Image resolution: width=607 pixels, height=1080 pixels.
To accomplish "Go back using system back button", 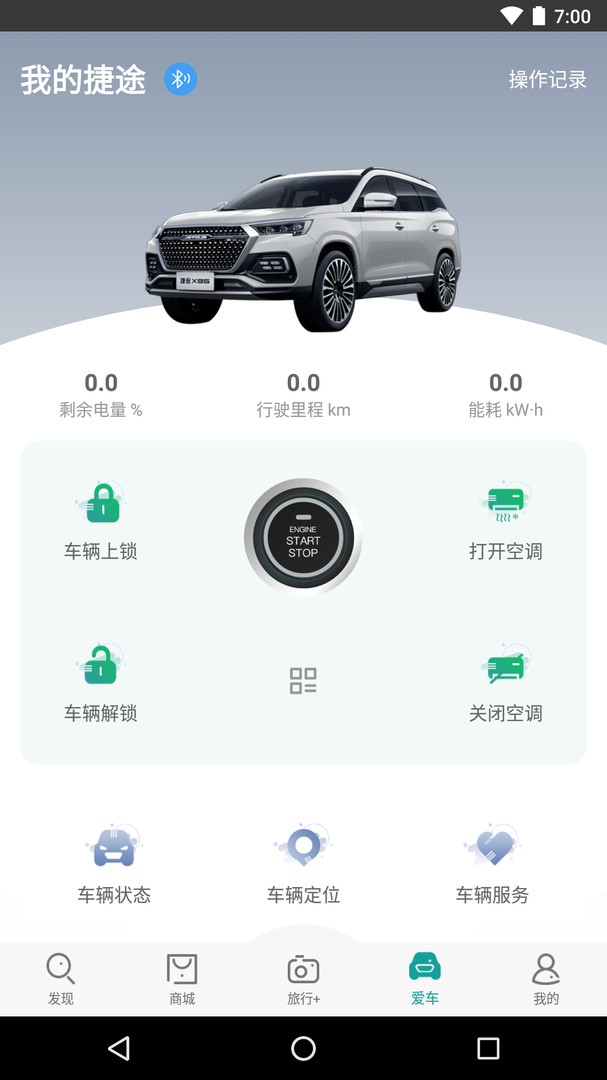I will tap(119, 1048).
